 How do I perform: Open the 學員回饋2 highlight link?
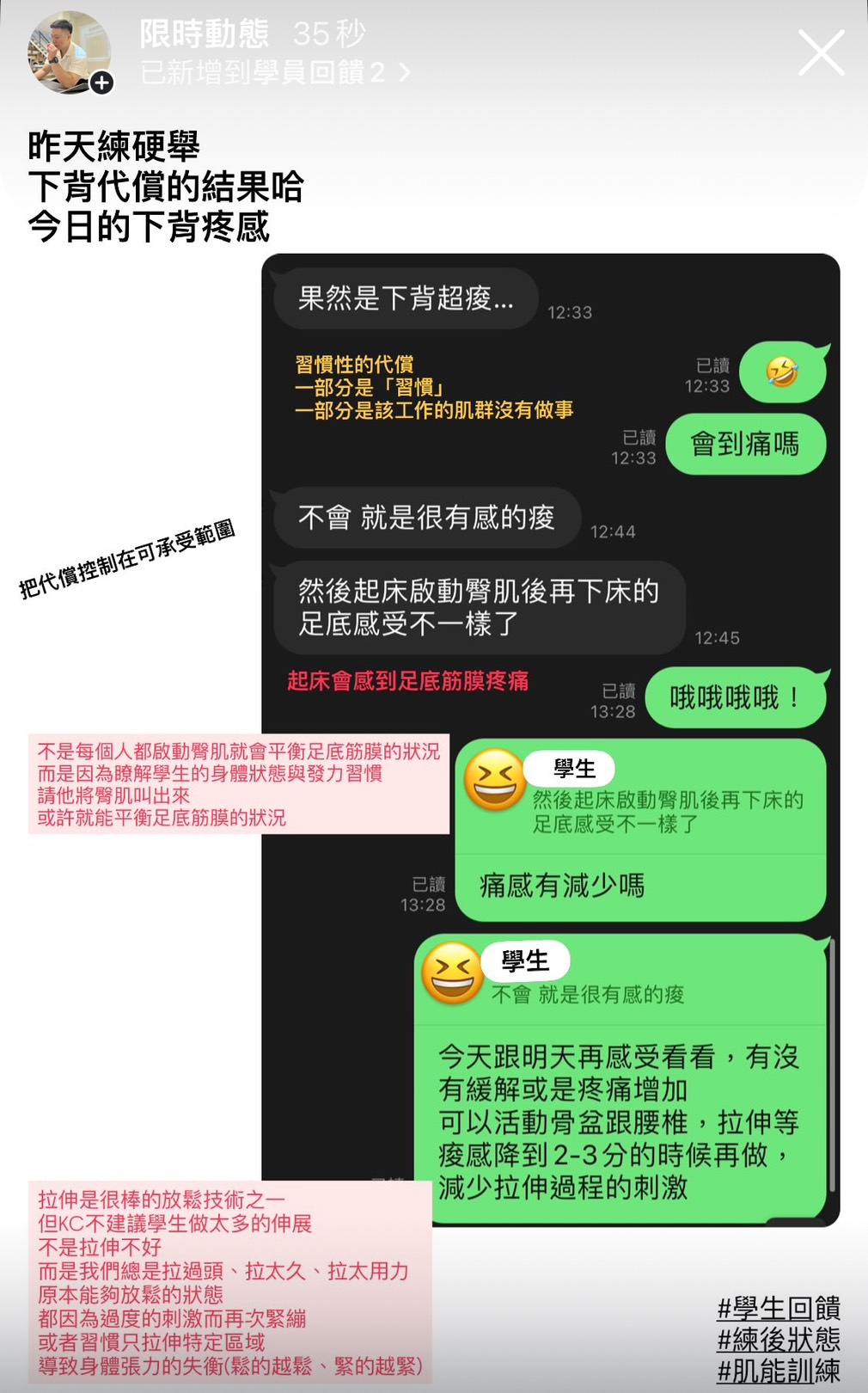275,73
